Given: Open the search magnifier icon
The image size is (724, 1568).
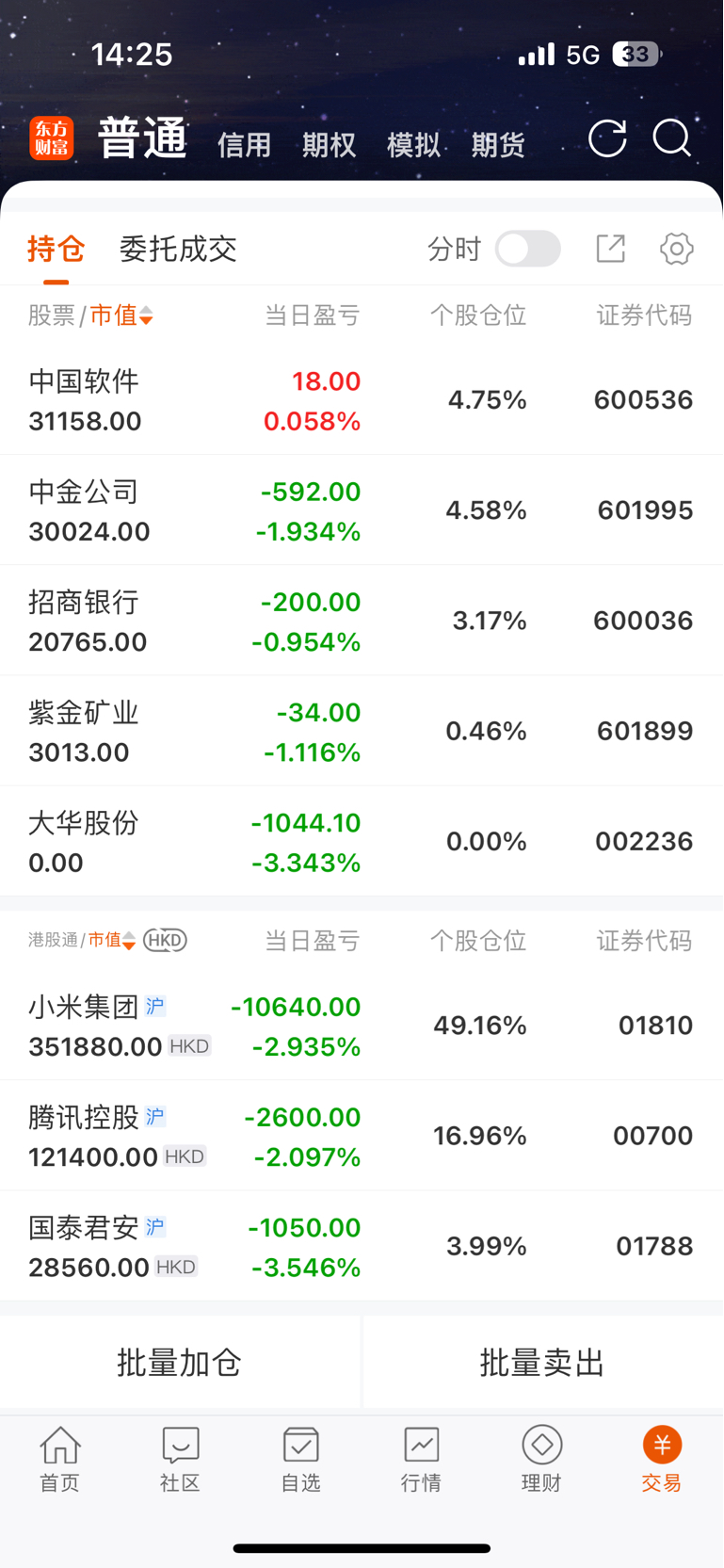Looking at the screenshot, I should [672, 138].
